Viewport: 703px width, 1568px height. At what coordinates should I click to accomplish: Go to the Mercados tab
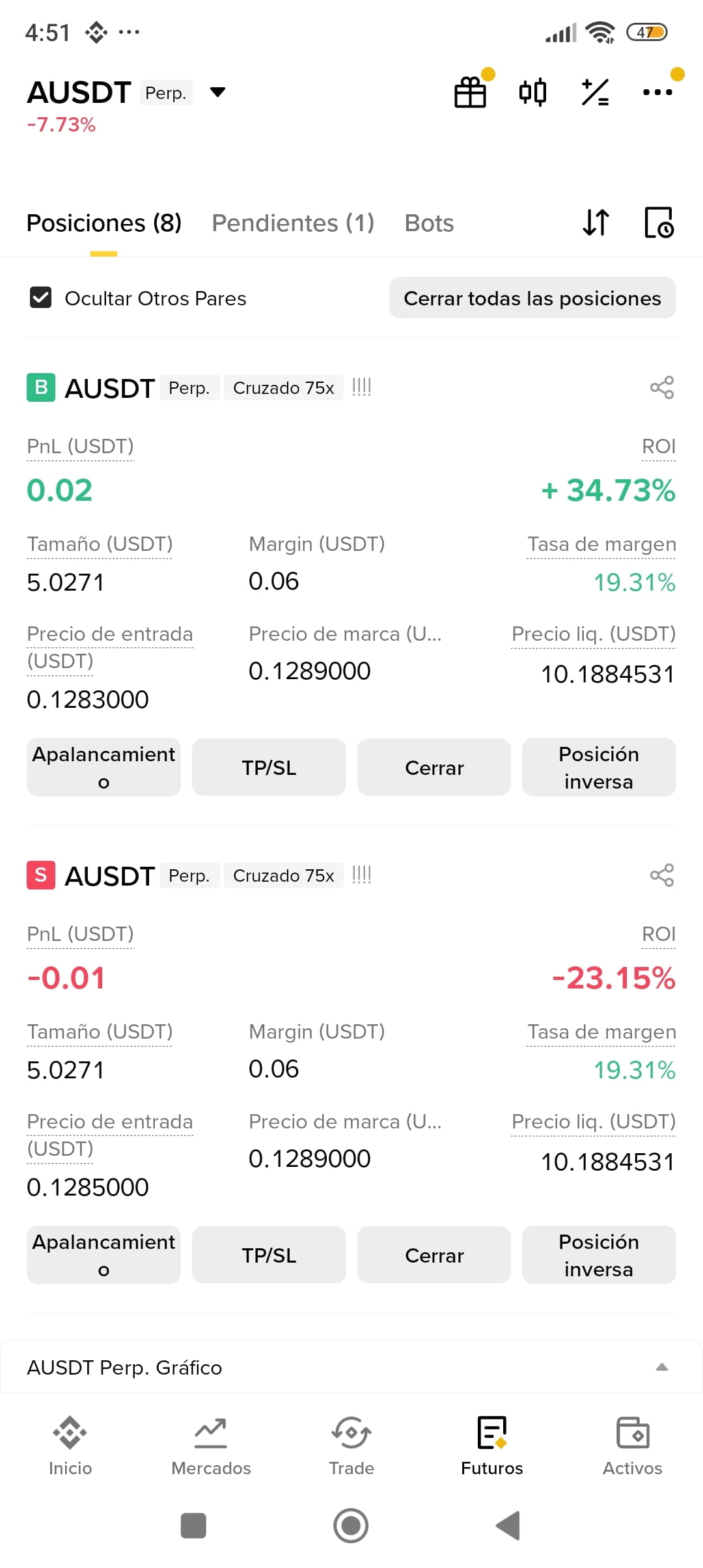pos(211,1446)
